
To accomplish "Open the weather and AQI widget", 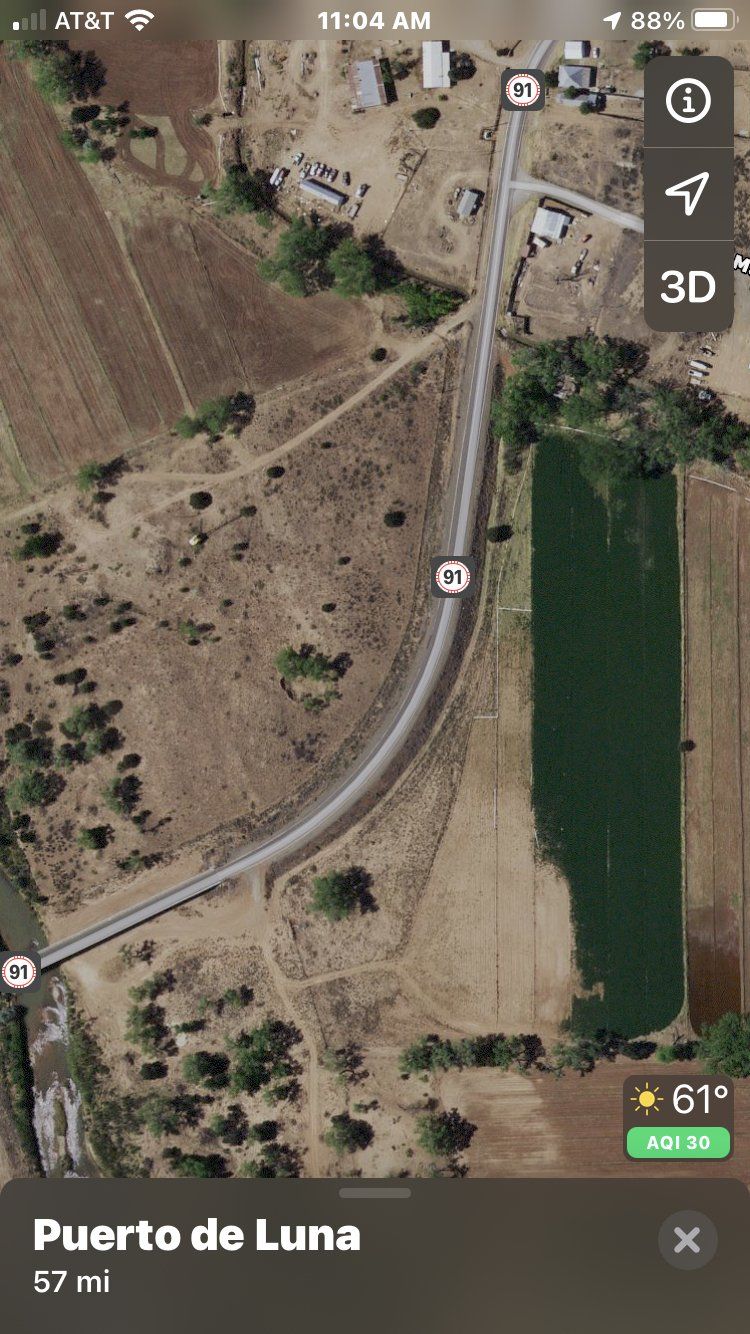I will [x=678, y=1118].
